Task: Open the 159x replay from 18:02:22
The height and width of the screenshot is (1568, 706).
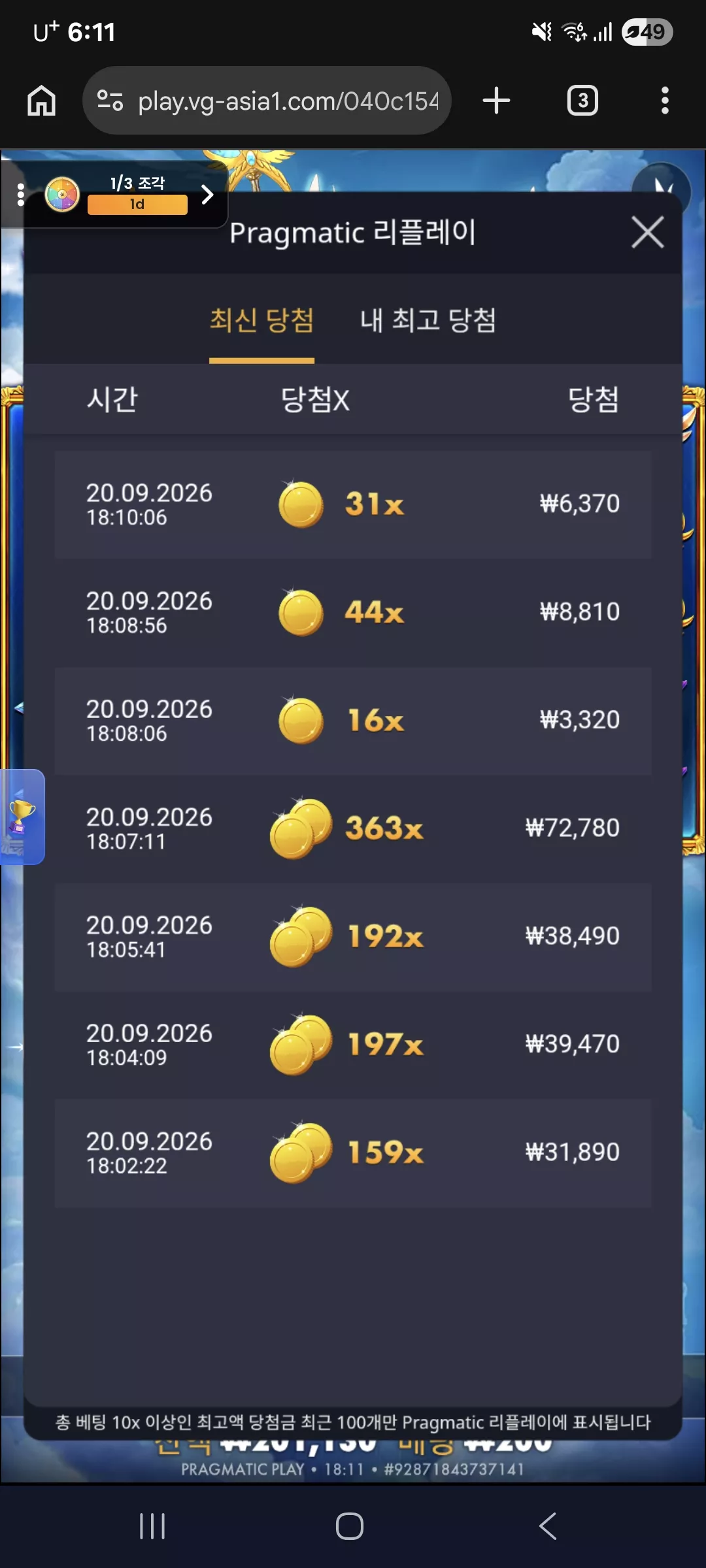Action: pos(353,1152)
